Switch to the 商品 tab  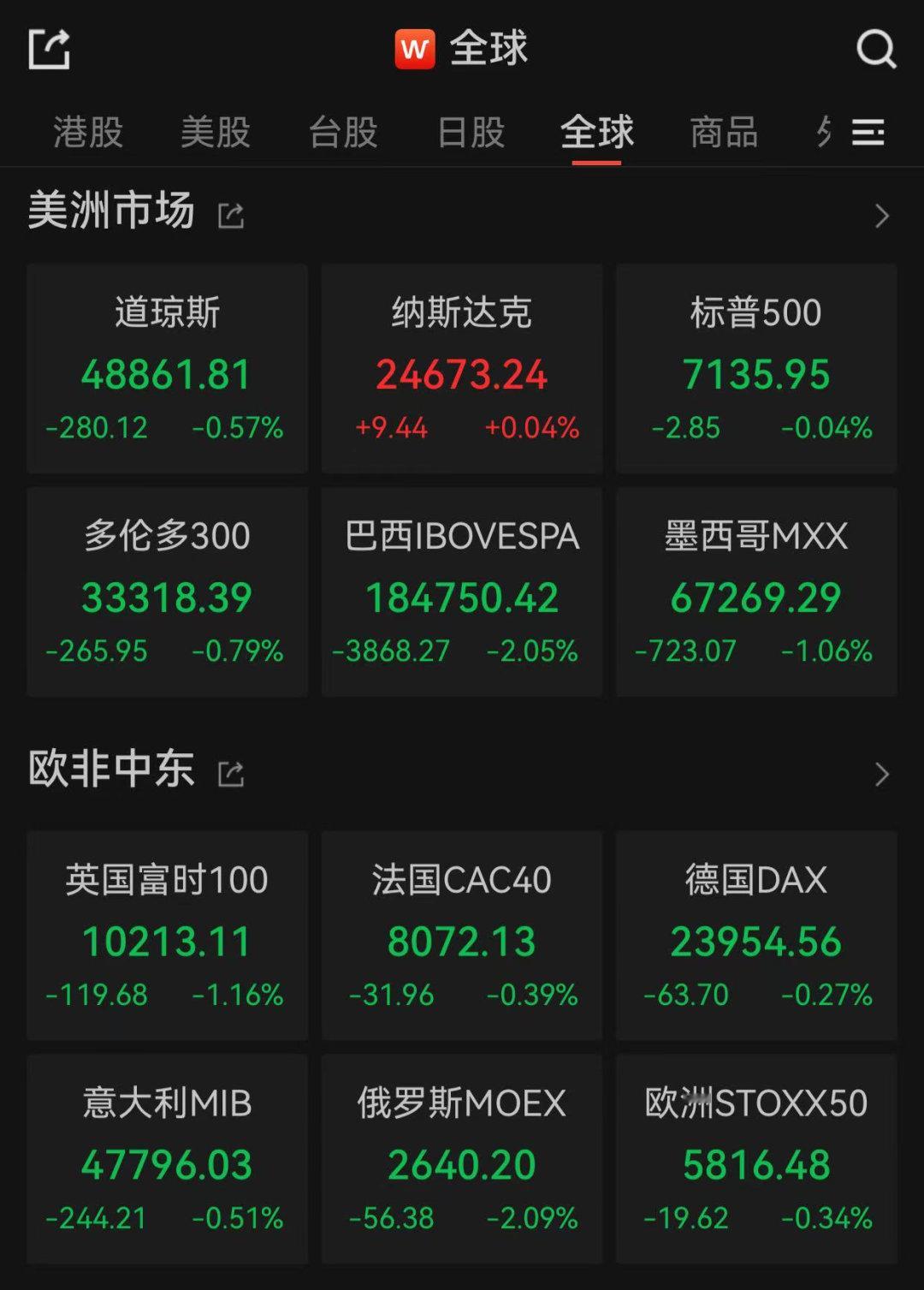(723, 133)
